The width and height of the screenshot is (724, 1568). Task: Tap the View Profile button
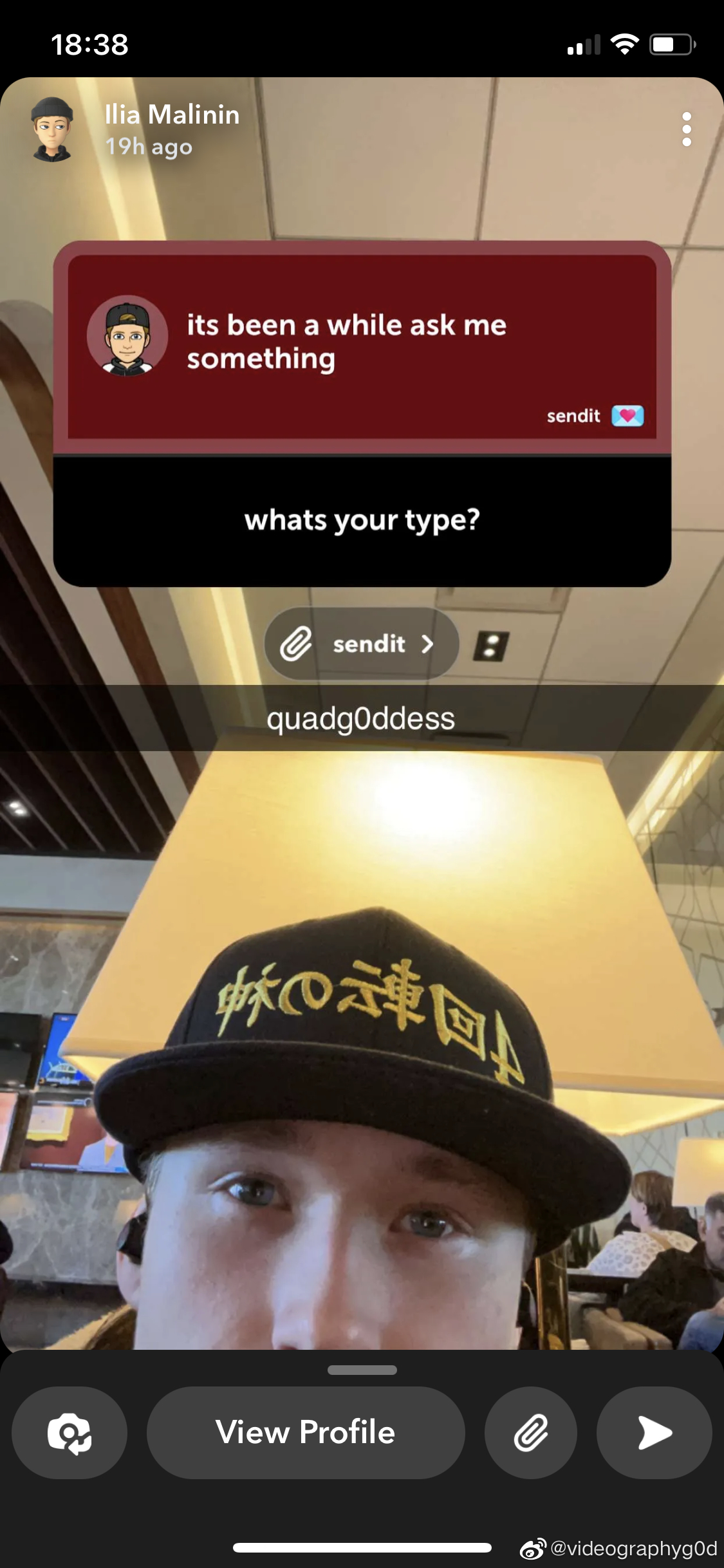(306, 1432)
